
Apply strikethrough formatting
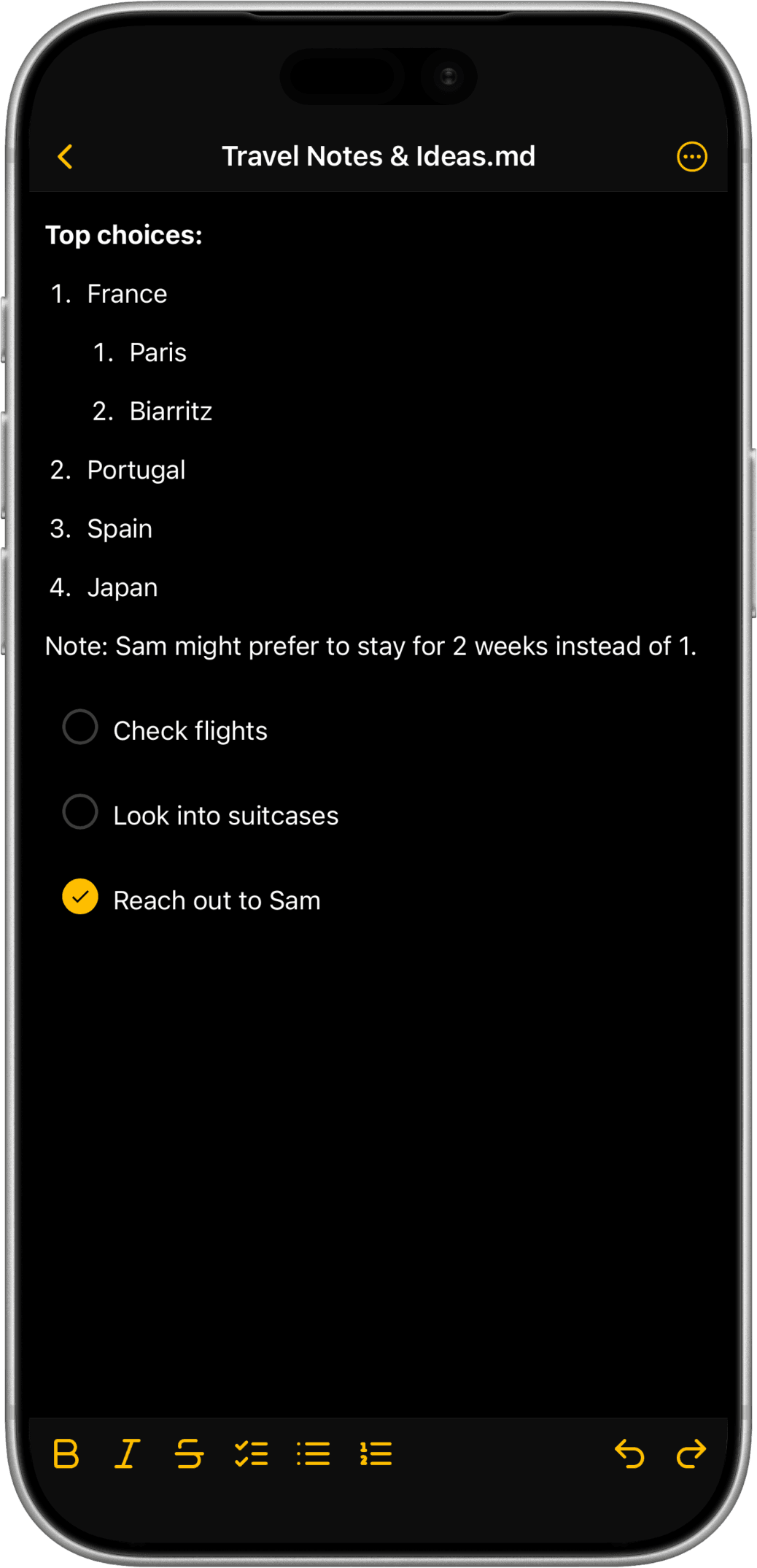point(189,1454)
